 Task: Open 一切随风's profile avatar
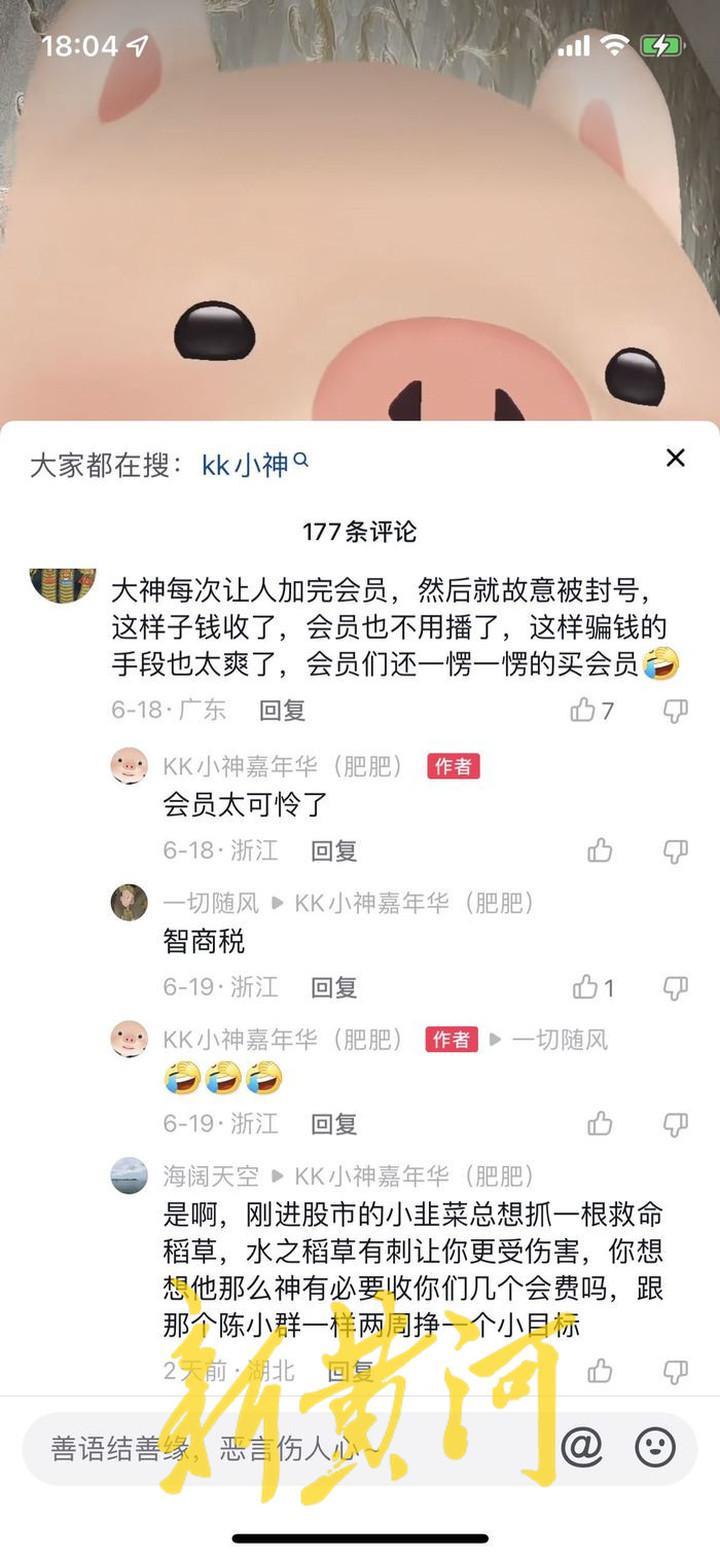click(129, 902)
